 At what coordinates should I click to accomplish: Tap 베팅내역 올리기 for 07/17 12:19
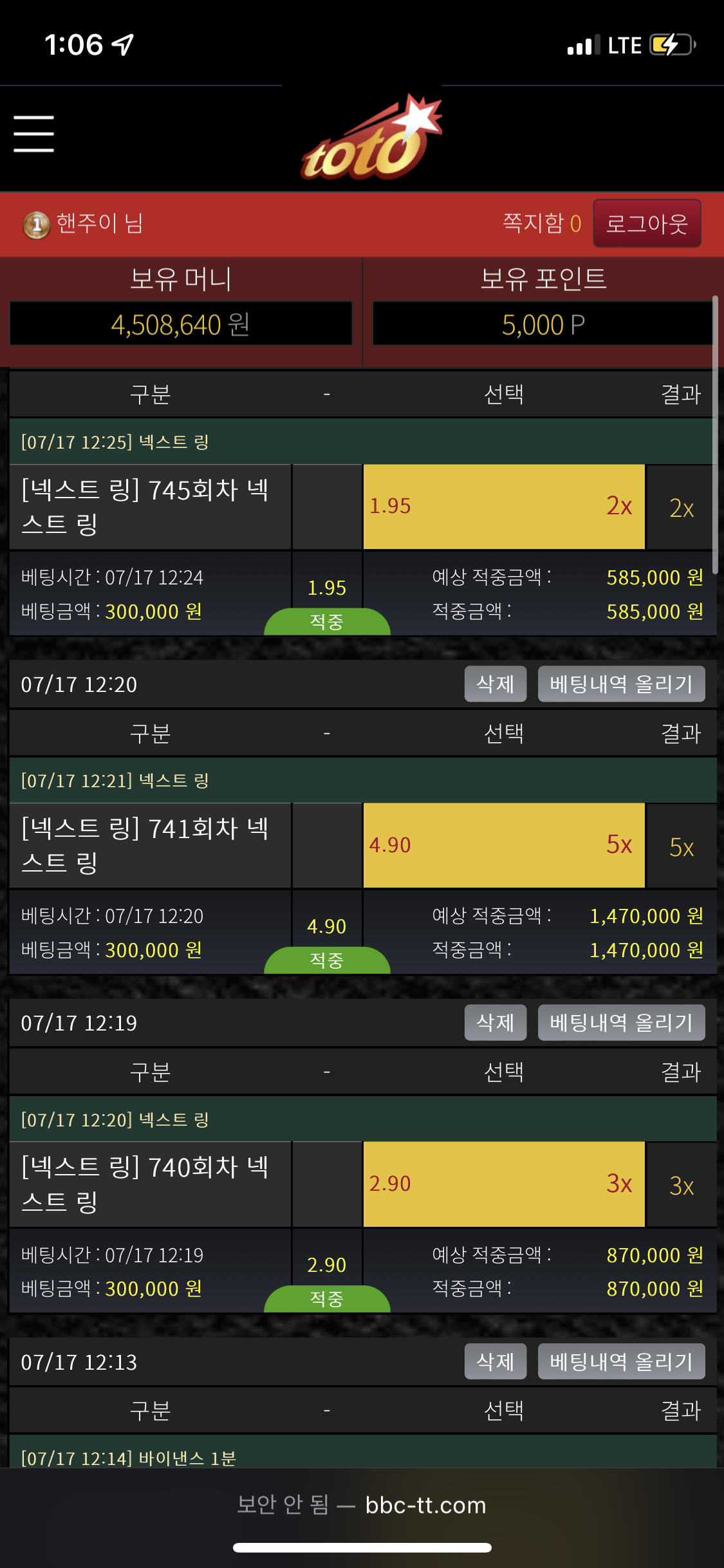[x=621, y=1022]
